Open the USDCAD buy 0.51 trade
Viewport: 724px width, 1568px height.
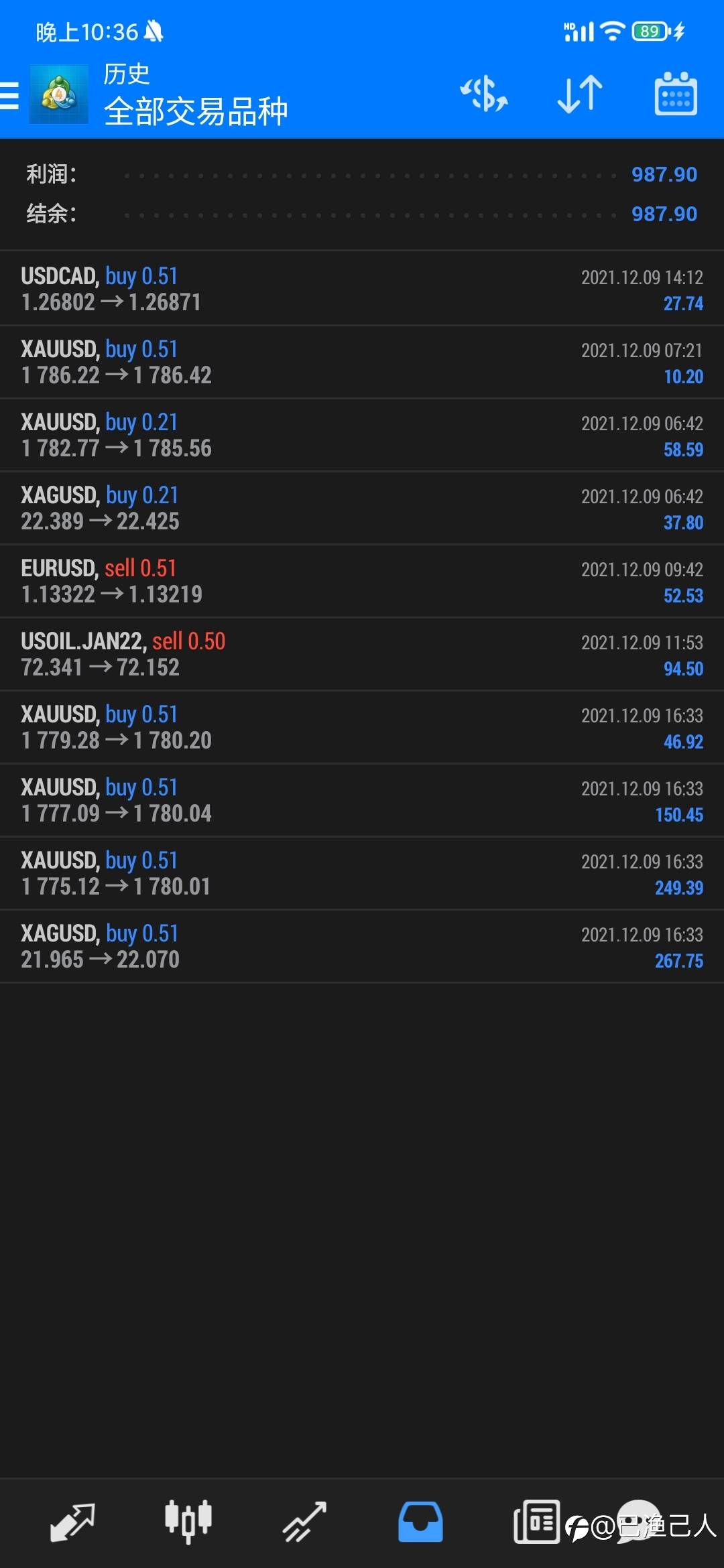362,289
